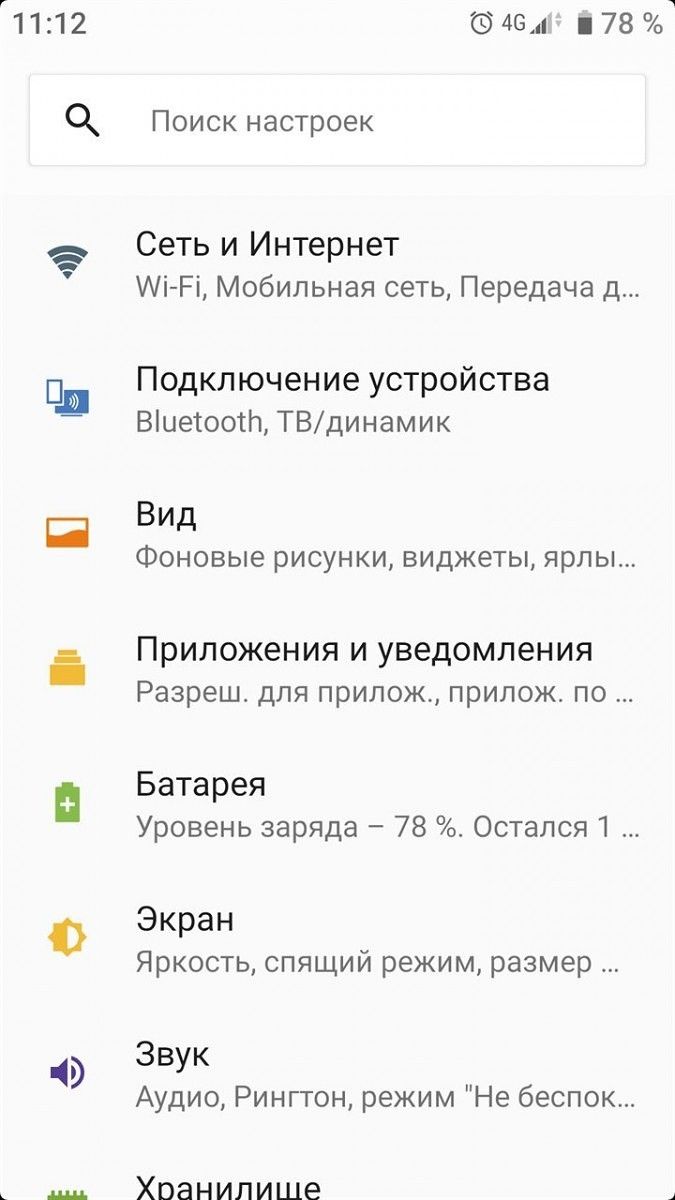Open Экран display settings
This screenshot has height=1200, width=675.
[337, 939]
